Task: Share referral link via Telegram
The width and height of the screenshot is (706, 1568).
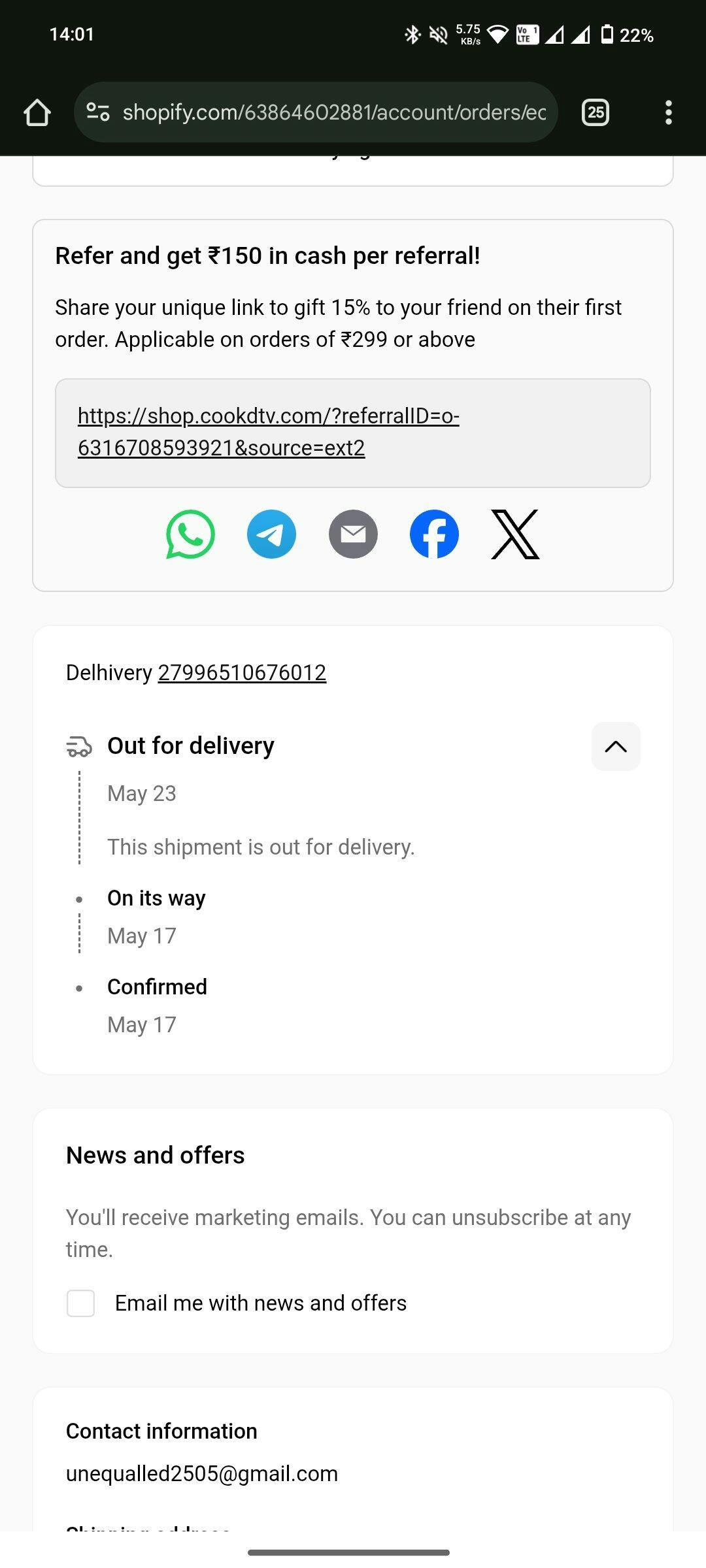Action: pos(271,534)
